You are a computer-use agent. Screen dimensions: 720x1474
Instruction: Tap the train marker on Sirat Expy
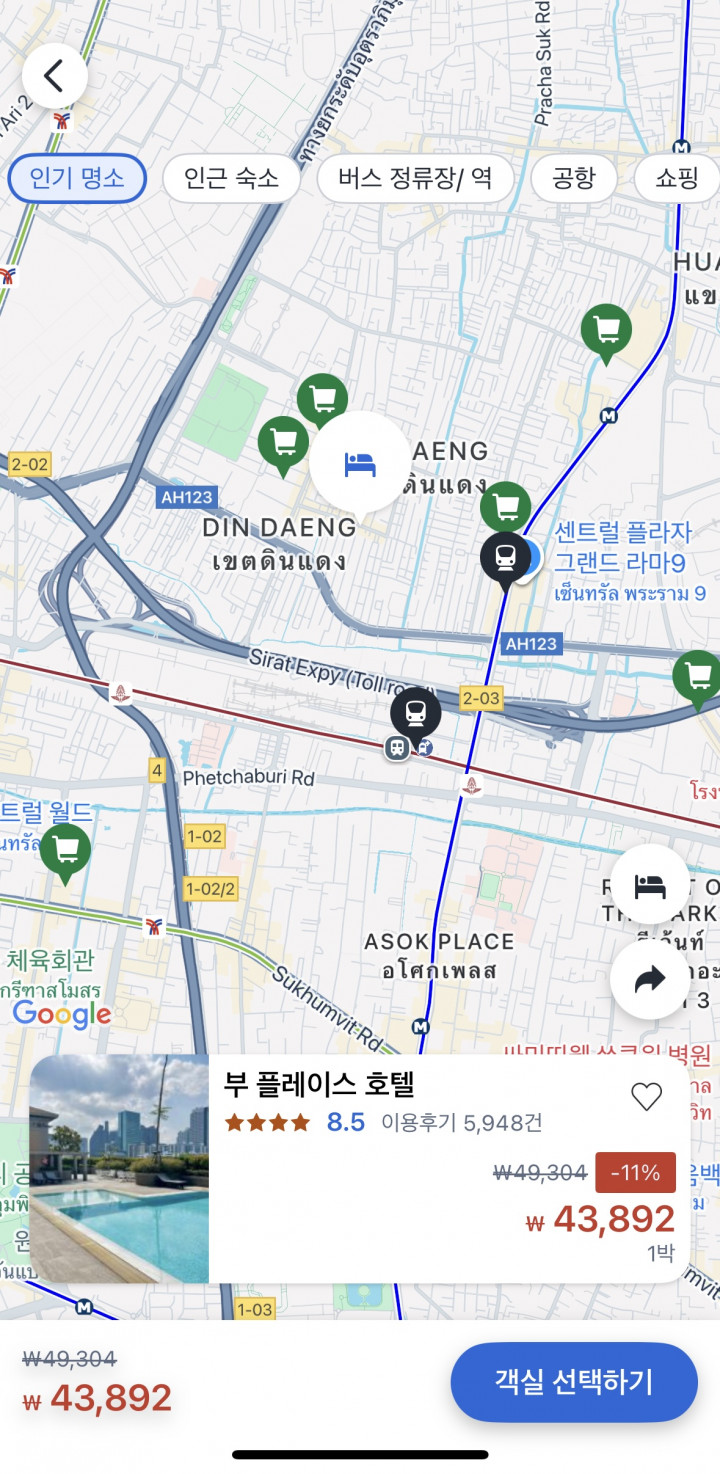tap(416, 712)
